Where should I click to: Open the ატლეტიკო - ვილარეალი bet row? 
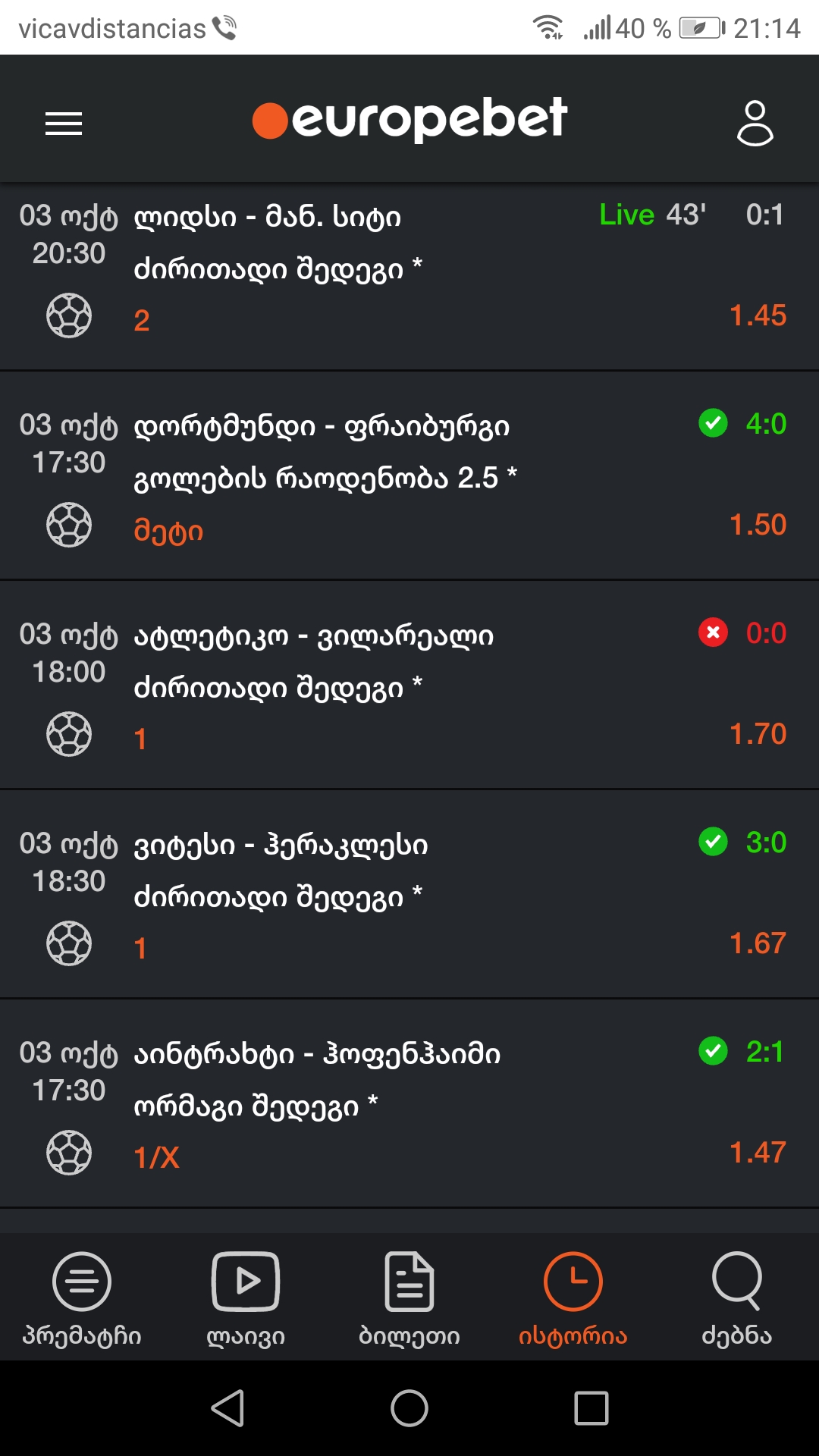[x=409, y=686]
